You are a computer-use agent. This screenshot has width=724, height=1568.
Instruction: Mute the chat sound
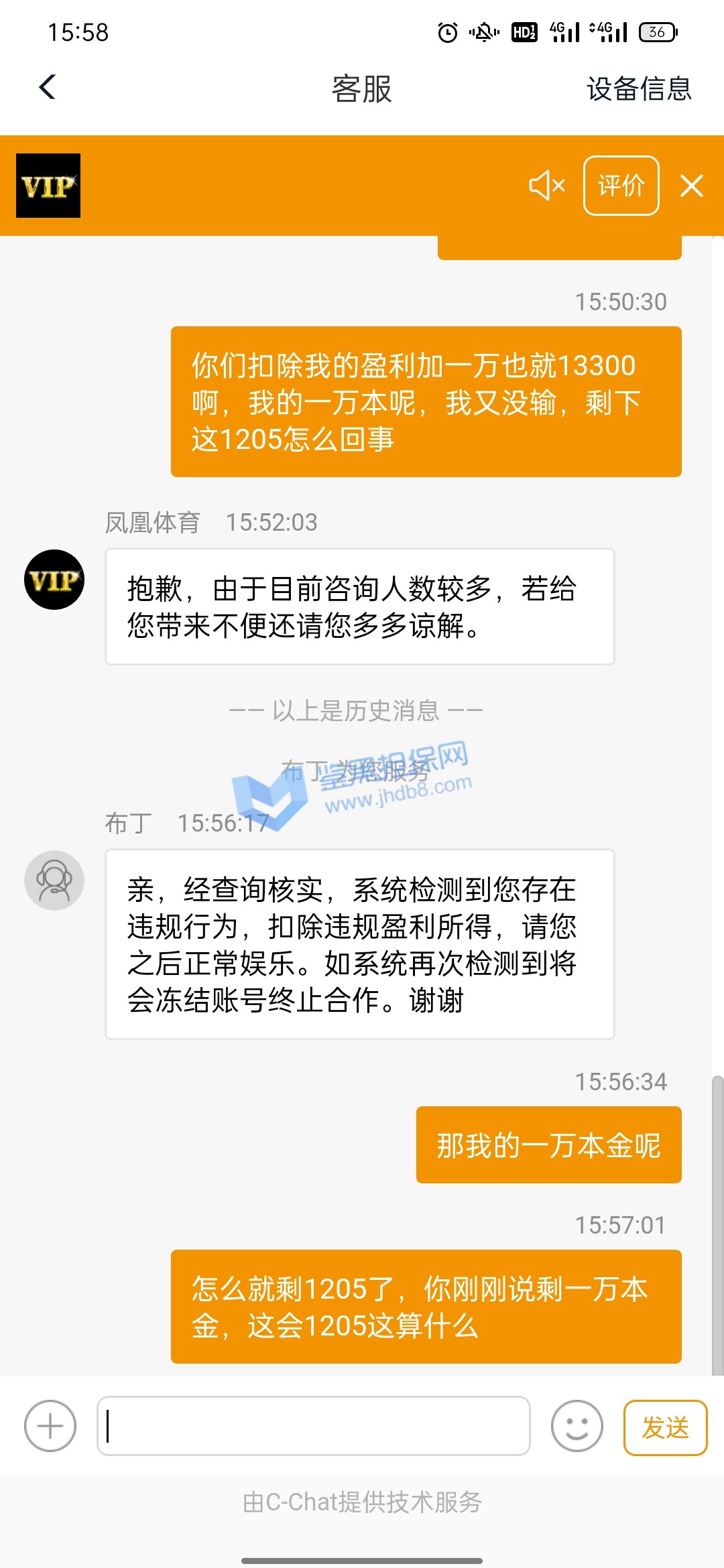coord(546,186)
